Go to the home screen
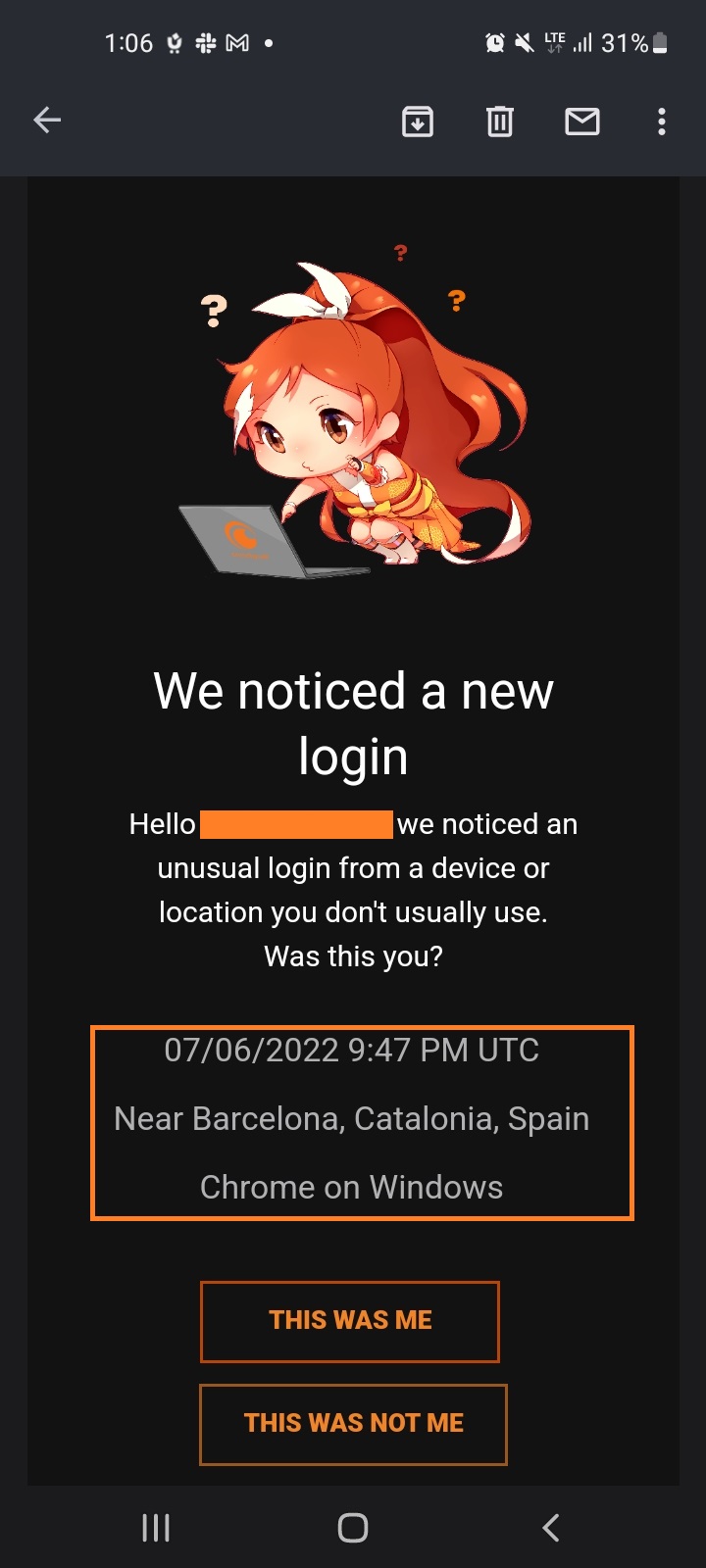Viewport: 706px width, 1568px height. pos(353,1527)
